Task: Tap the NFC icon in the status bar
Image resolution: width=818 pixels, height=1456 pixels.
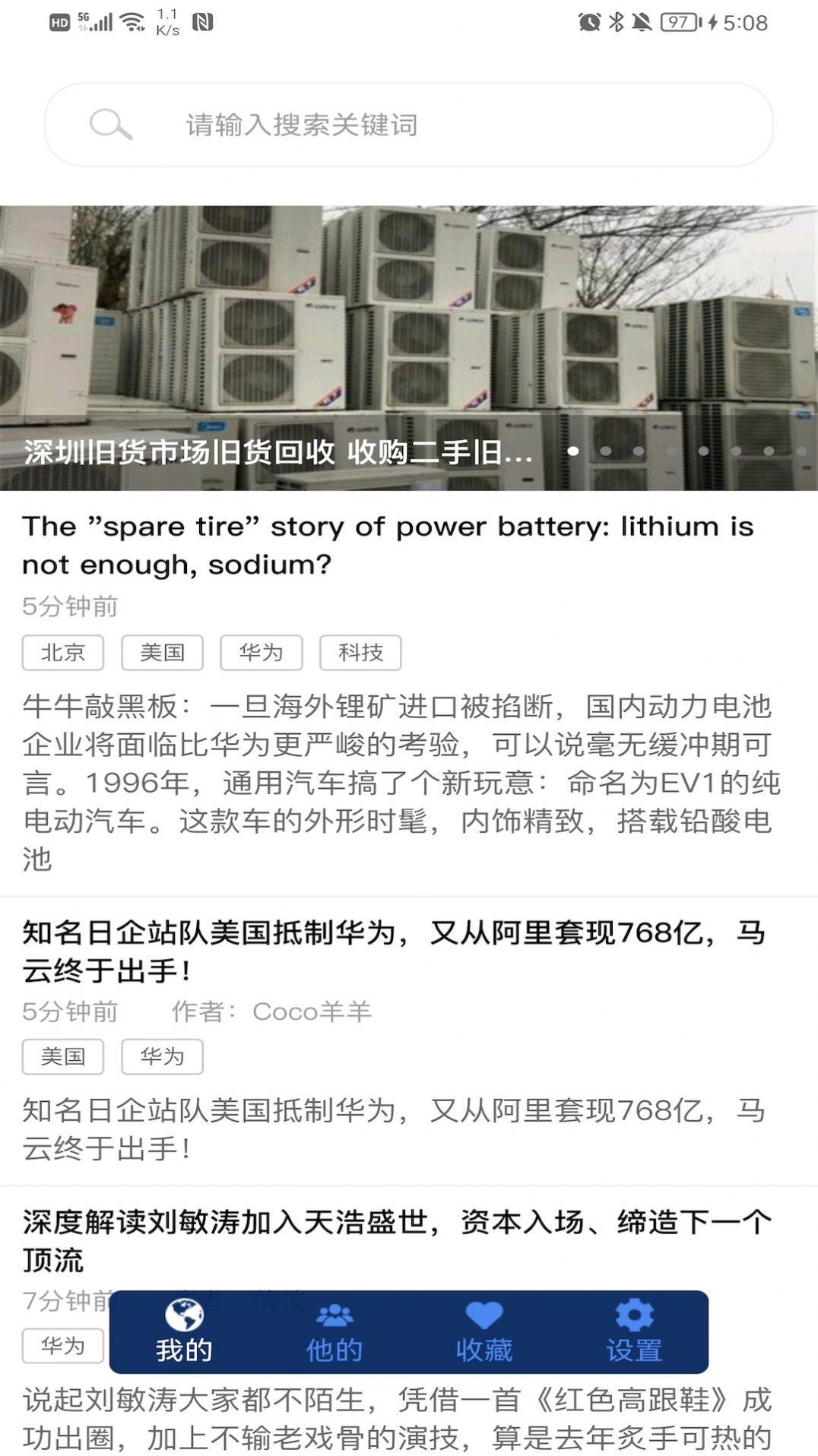Action: pyautogui.click(x=202, y=23)
